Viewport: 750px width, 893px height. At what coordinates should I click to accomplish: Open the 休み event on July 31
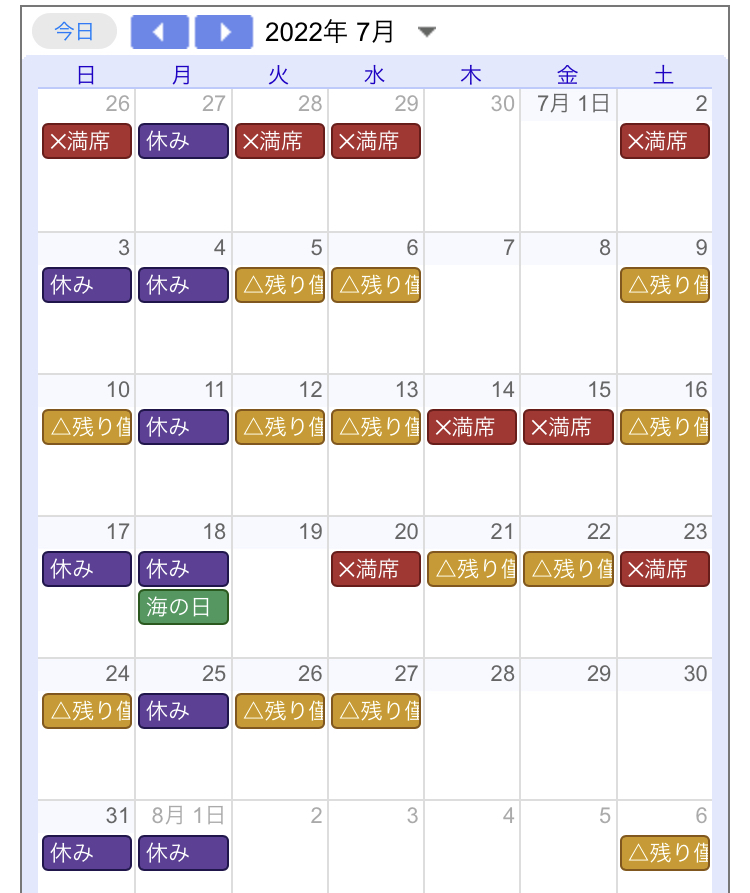[87, 853]
